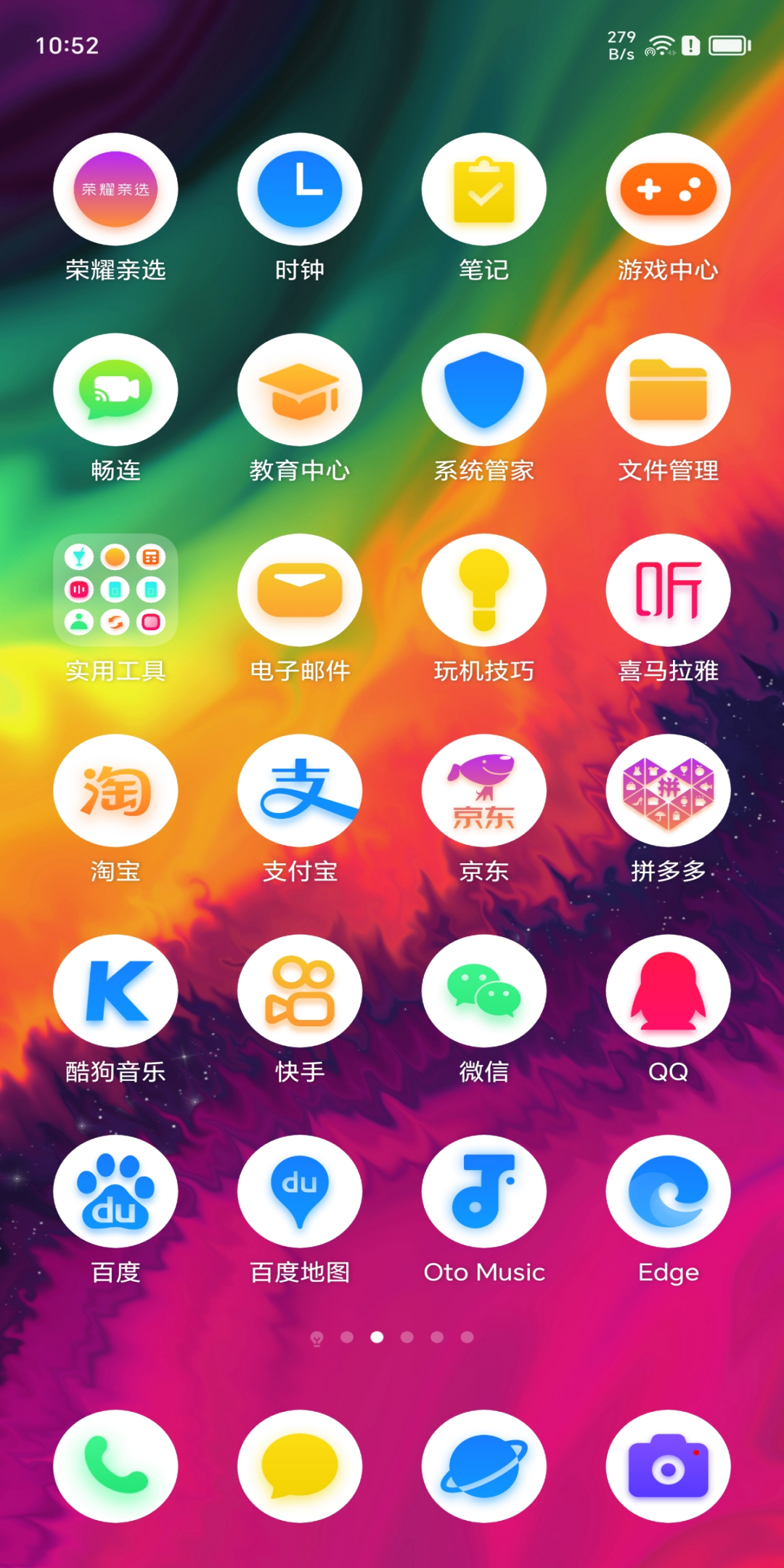Launch the 畅连 video call app
The height and width of the screenshot is (1568, 784).
115,390
